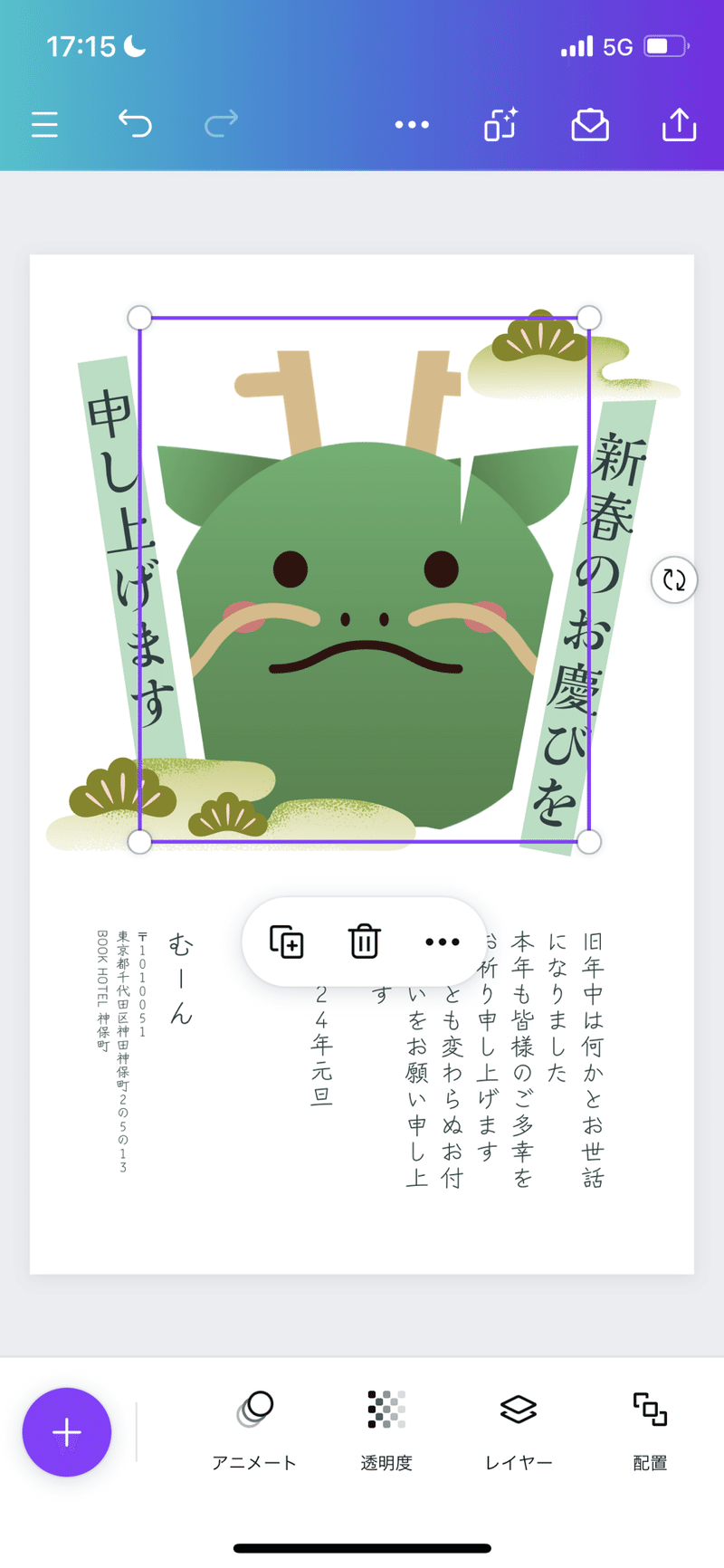This screenshot has width=724, height=1568.
Task: Open the hamburger menu
Action: pyautogui.click(x=44, y=124)
